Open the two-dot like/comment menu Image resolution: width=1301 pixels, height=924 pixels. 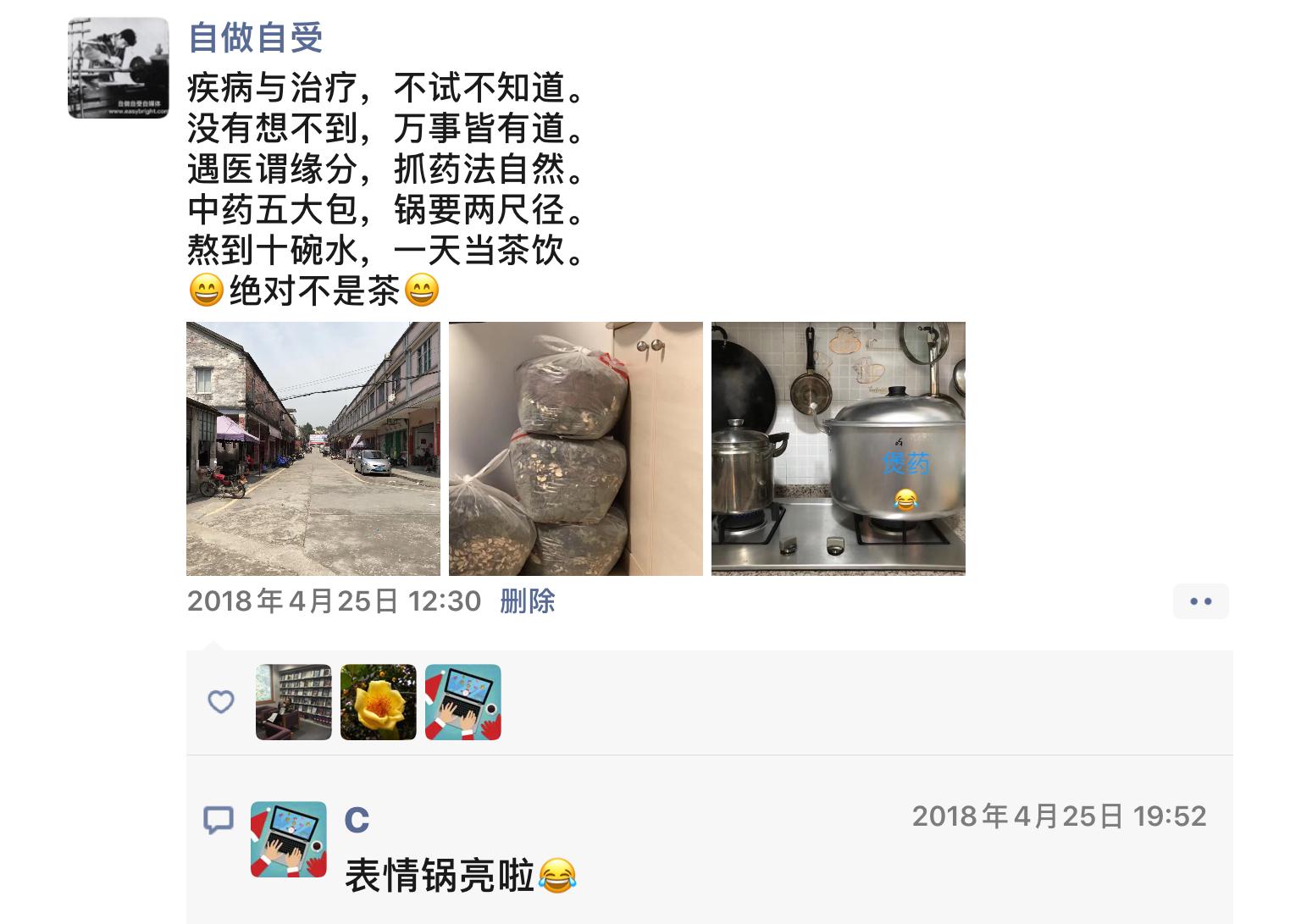point(1200,601)
